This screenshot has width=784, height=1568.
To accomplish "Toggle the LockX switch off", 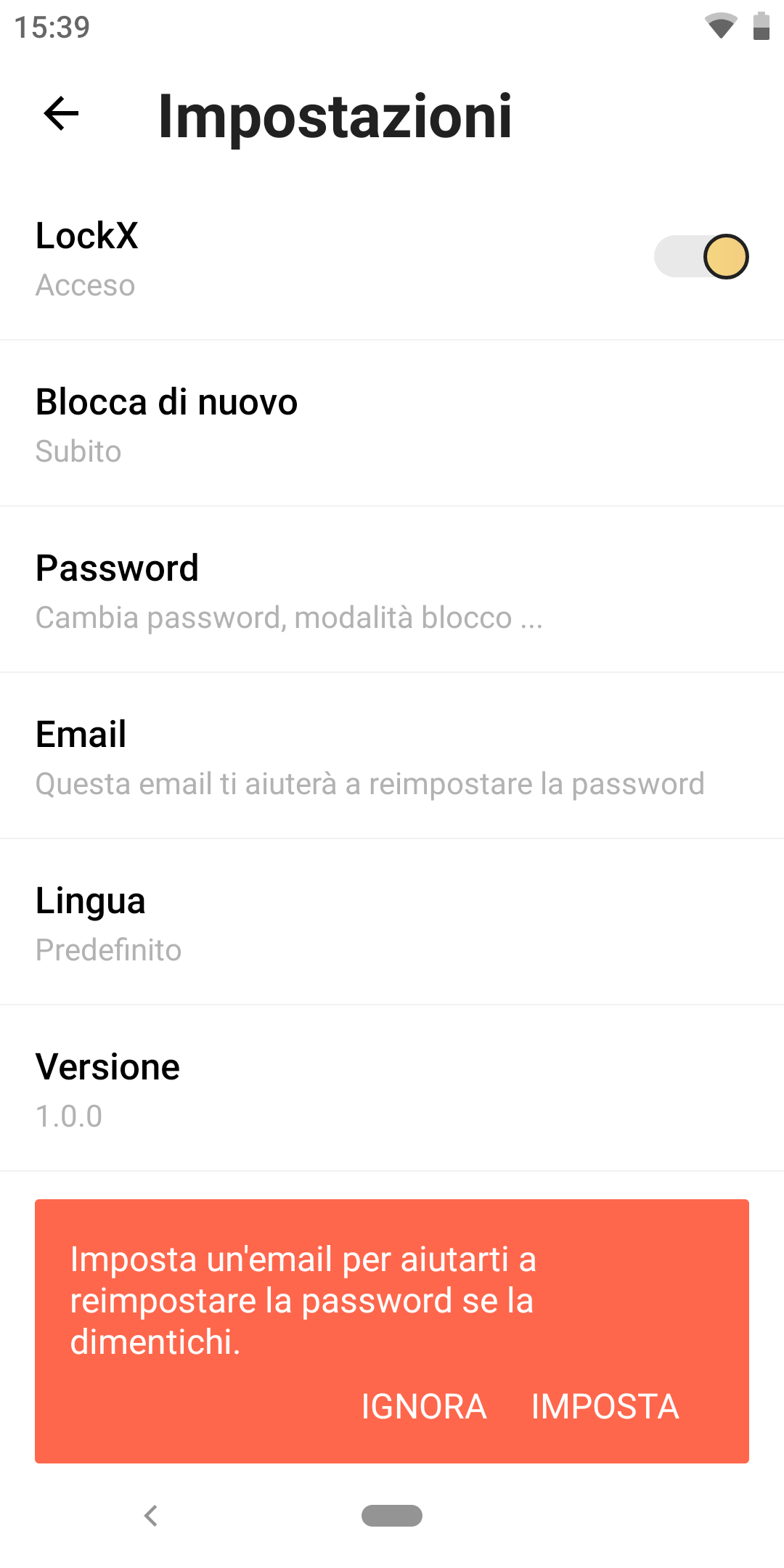I will (701, 256).
